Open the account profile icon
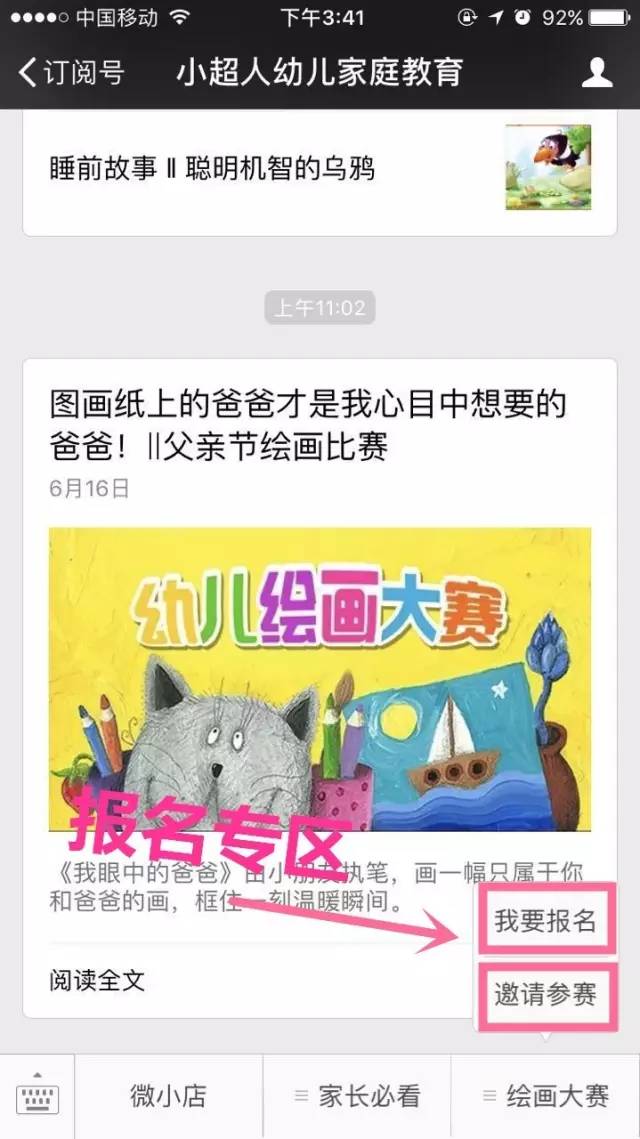640x1139 pixels. point(597,72)
